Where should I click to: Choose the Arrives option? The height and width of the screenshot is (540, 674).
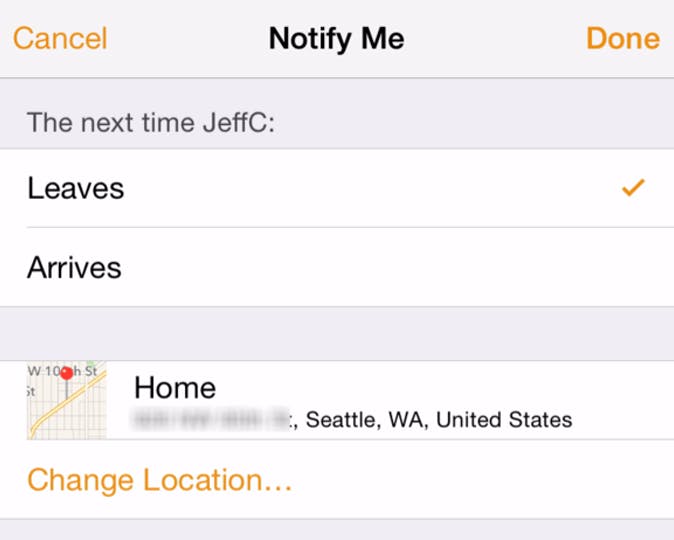[74, 267]
